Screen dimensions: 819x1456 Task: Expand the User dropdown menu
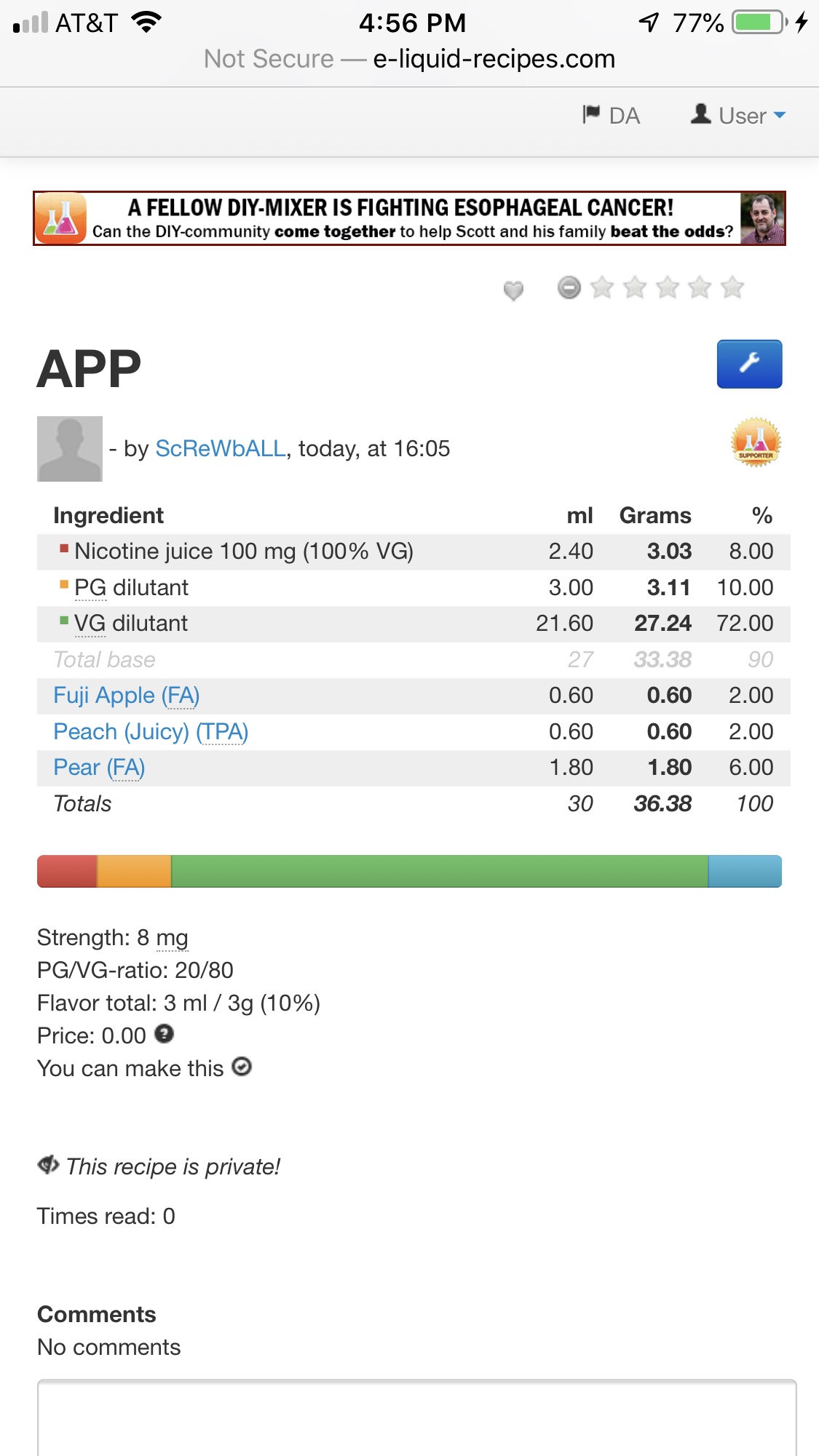(x=739, y=116)
